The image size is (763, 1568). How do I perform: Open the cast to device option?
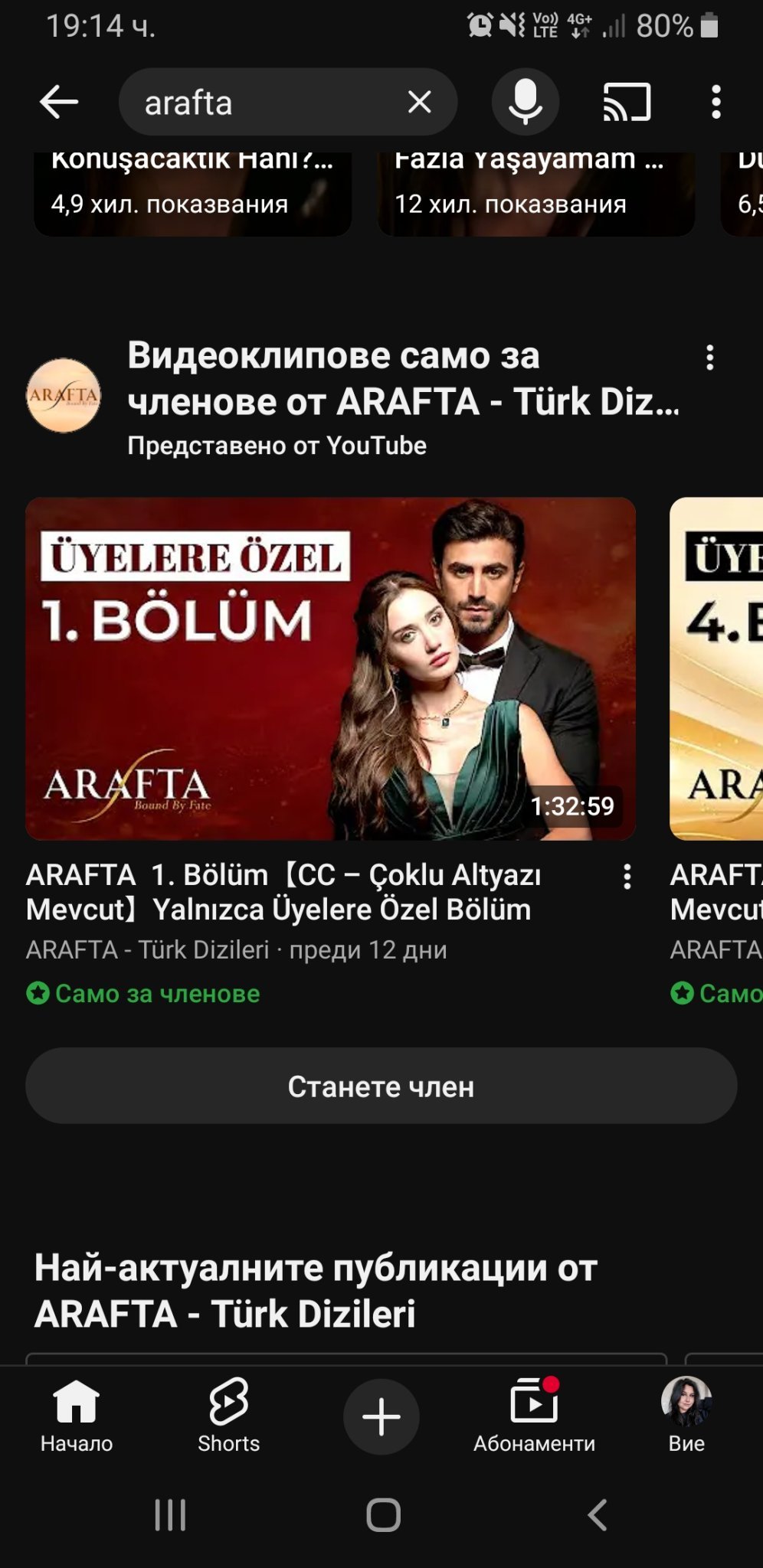point(627,102)
